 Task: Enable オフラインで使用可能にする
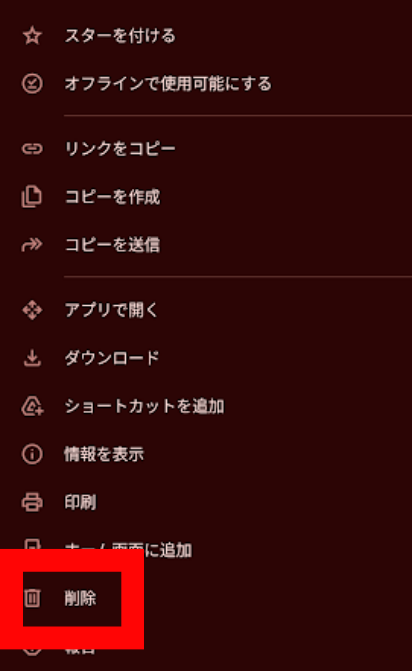(206, 83)
